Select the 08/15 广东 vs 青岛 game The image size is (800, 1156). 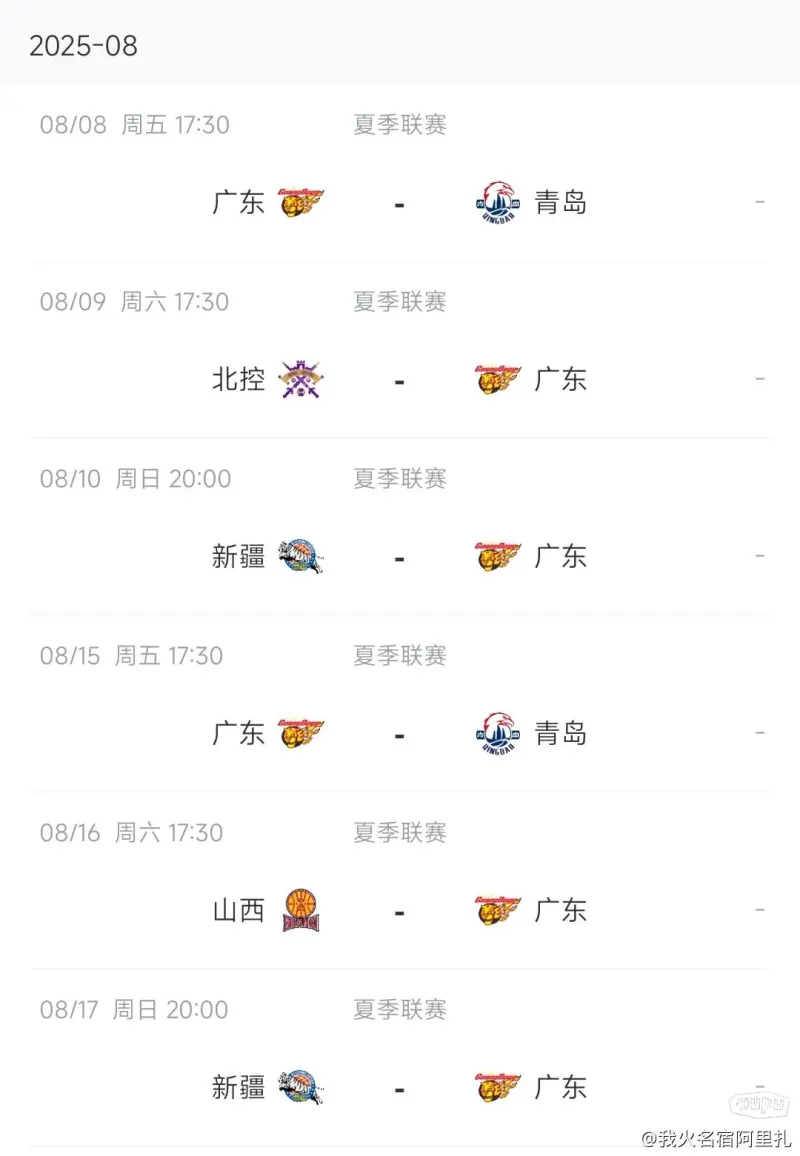click(x=400, y=734)
